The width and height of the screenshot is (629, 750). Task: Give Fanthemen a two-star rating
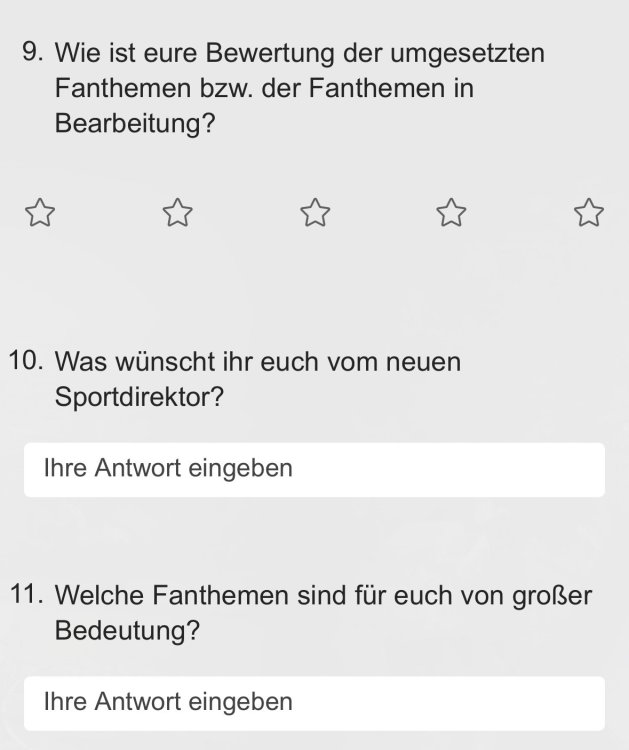177,212
